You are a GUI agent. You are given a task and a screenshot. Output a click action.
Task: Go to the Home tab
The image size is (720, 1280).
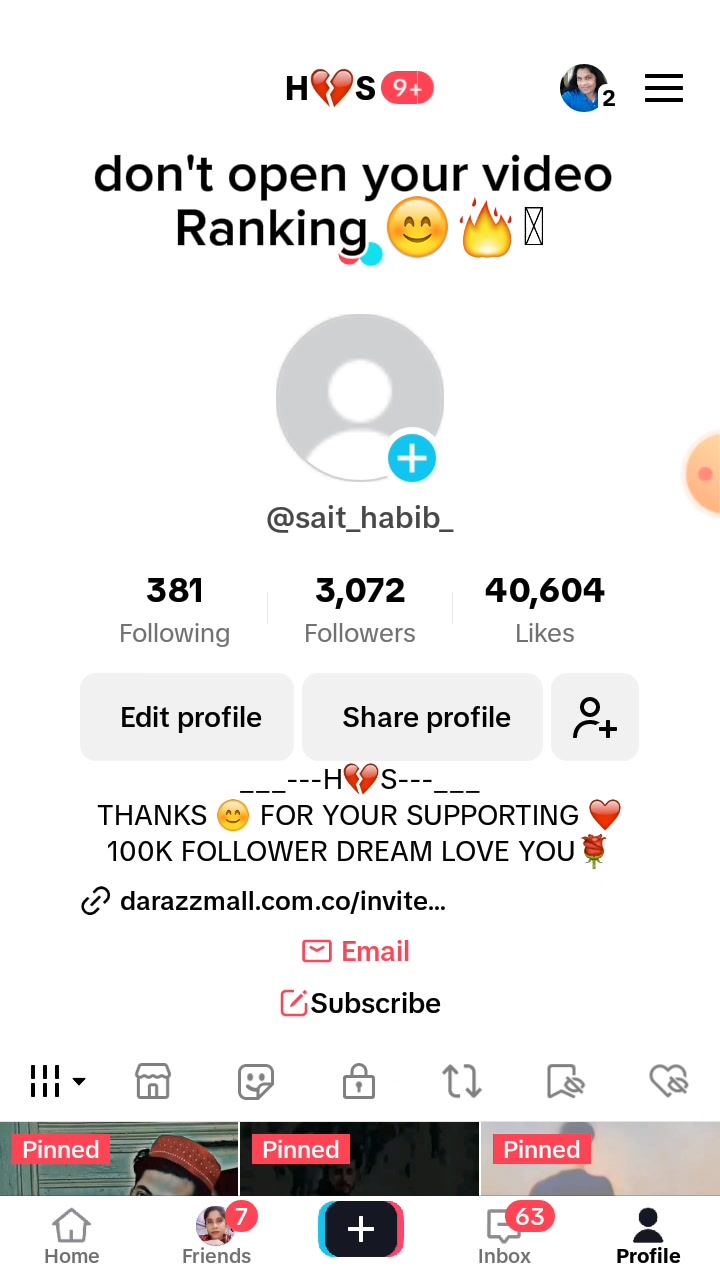[x=71, y=1237]
